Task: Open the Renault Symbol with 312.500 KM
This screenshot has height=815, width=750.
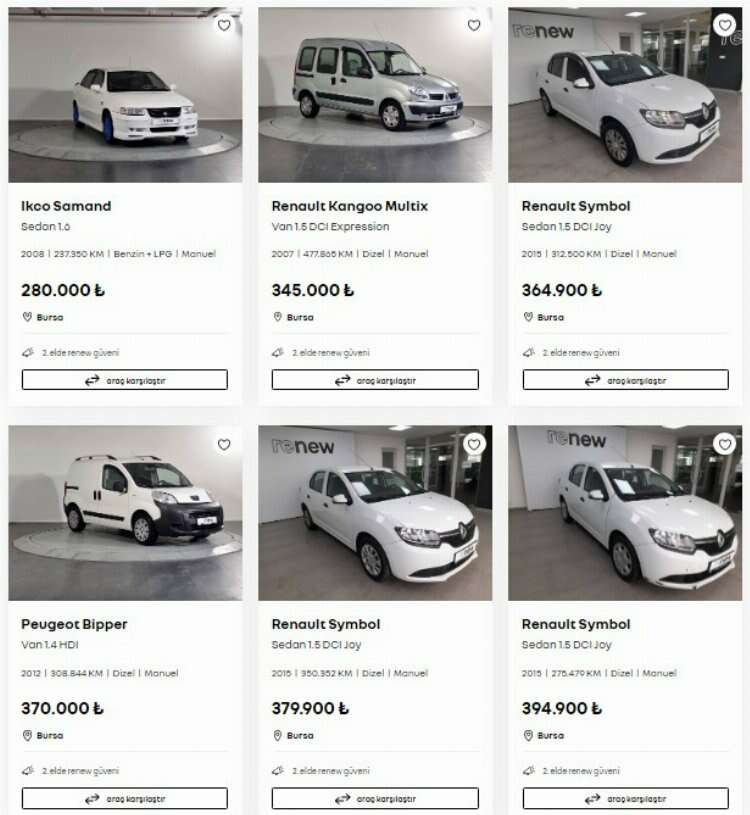Action: [576, 206]
